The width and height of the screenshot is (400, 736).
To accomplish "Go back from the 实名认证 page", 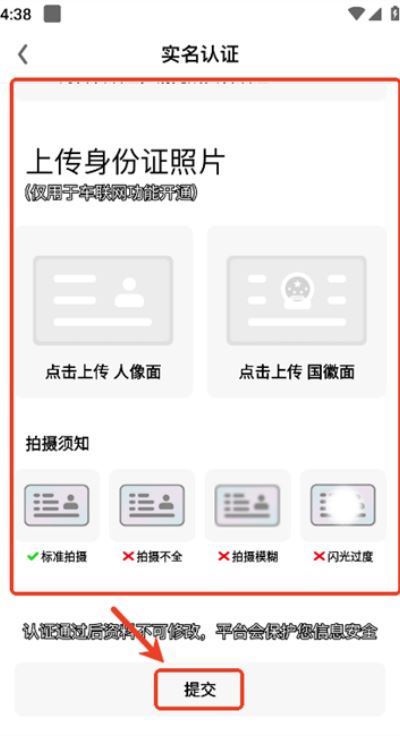I will pyautogui.click(x=23, y=54).
